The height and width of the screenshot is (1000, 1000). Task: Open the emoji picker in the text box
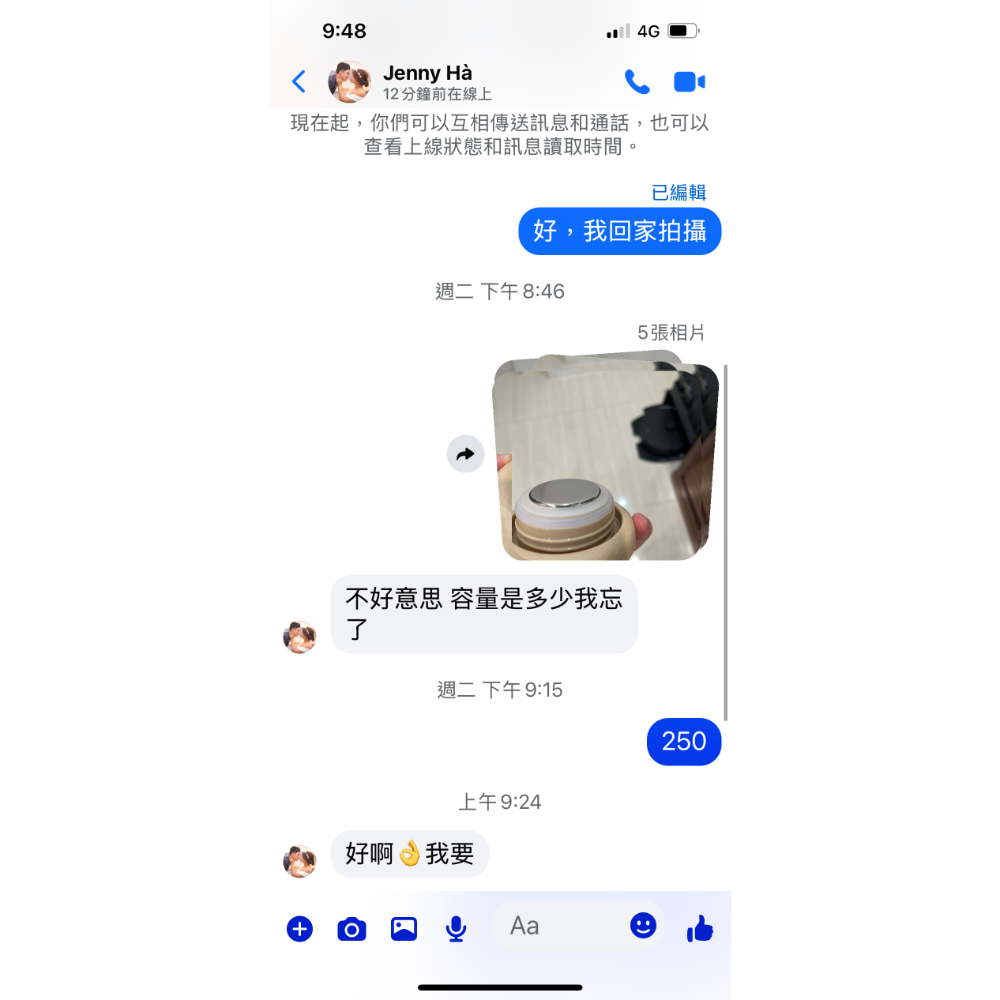click(x=643, y=925)
